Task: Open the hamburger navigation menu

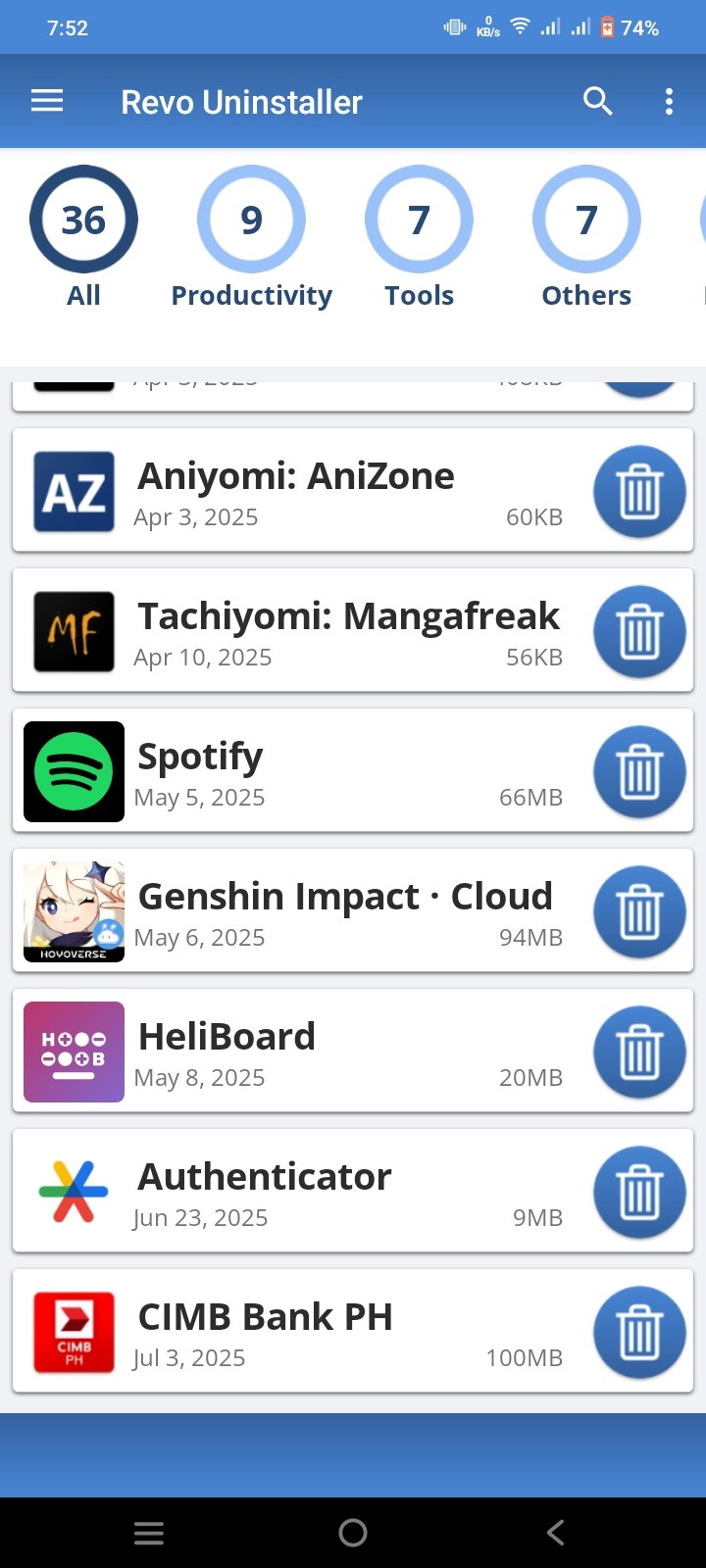Action: (47, 101)
